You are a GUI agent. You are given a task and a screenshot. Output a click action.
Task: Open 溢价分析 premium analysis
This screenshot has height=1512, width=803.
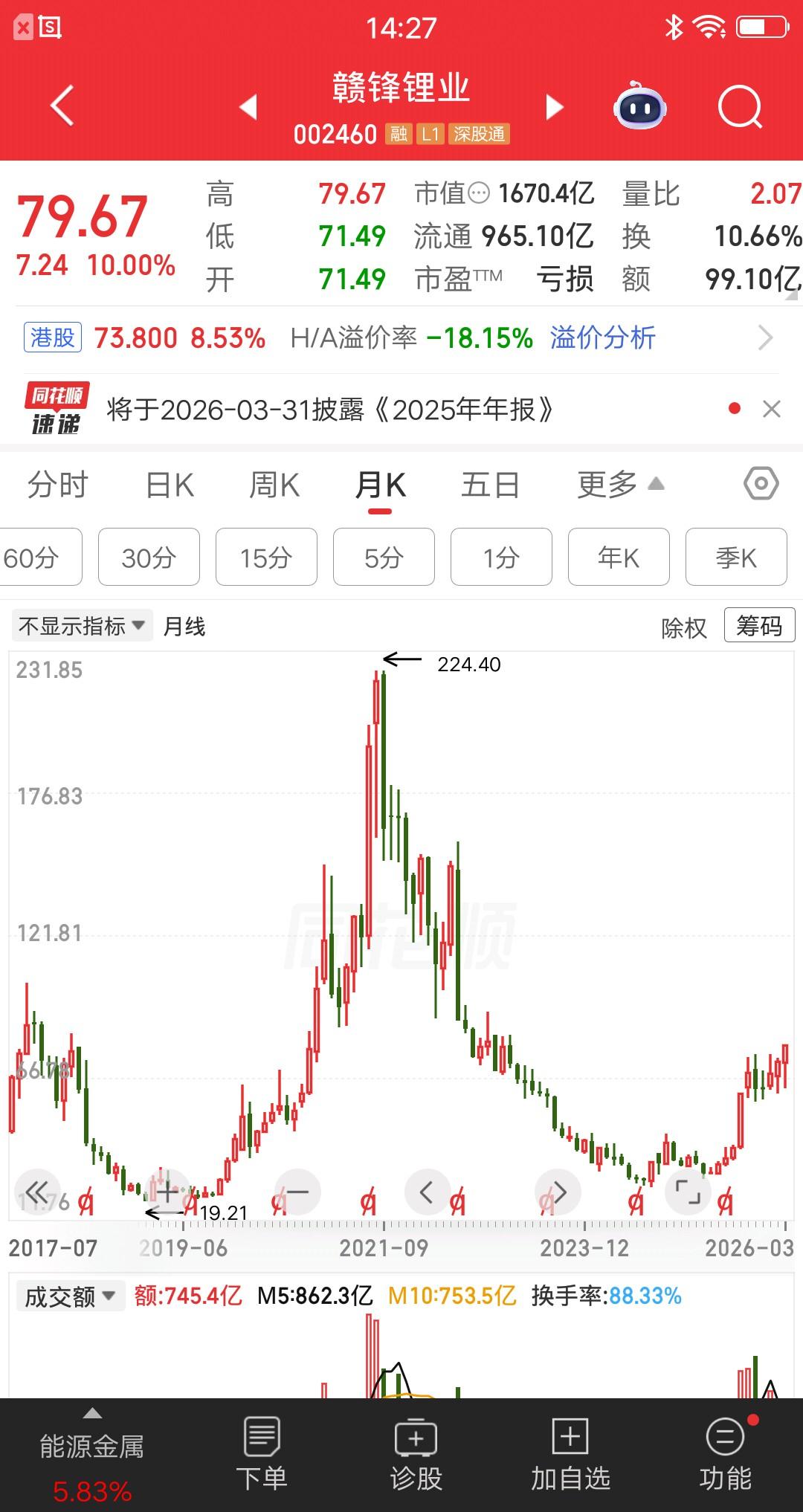point(602,338)
